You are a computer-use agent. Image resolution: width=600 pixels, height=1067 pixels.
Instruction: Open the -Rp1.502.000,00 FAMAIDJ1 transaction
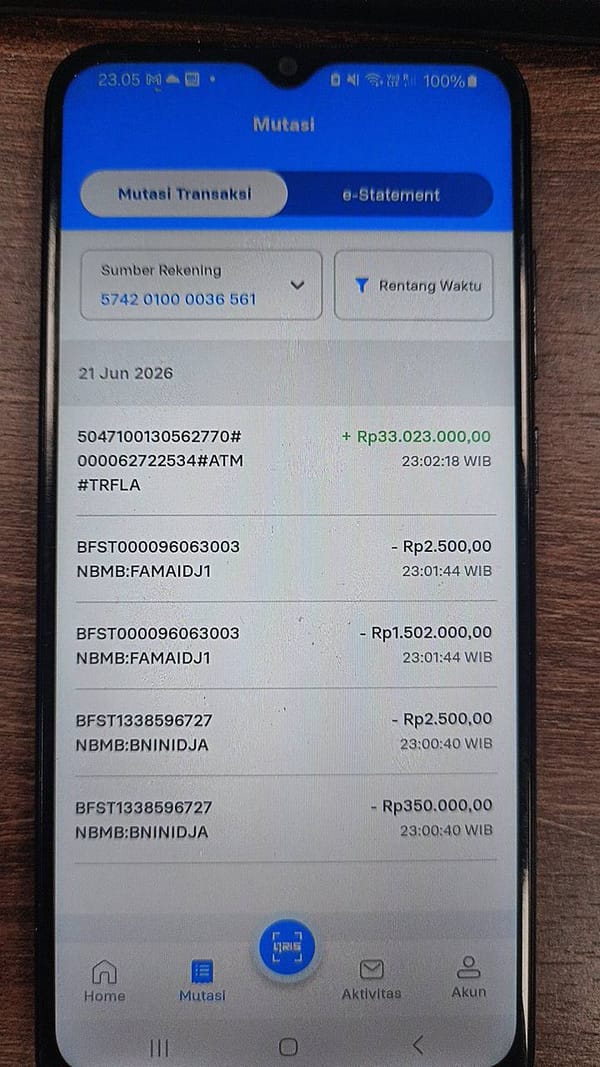[286, 645]
